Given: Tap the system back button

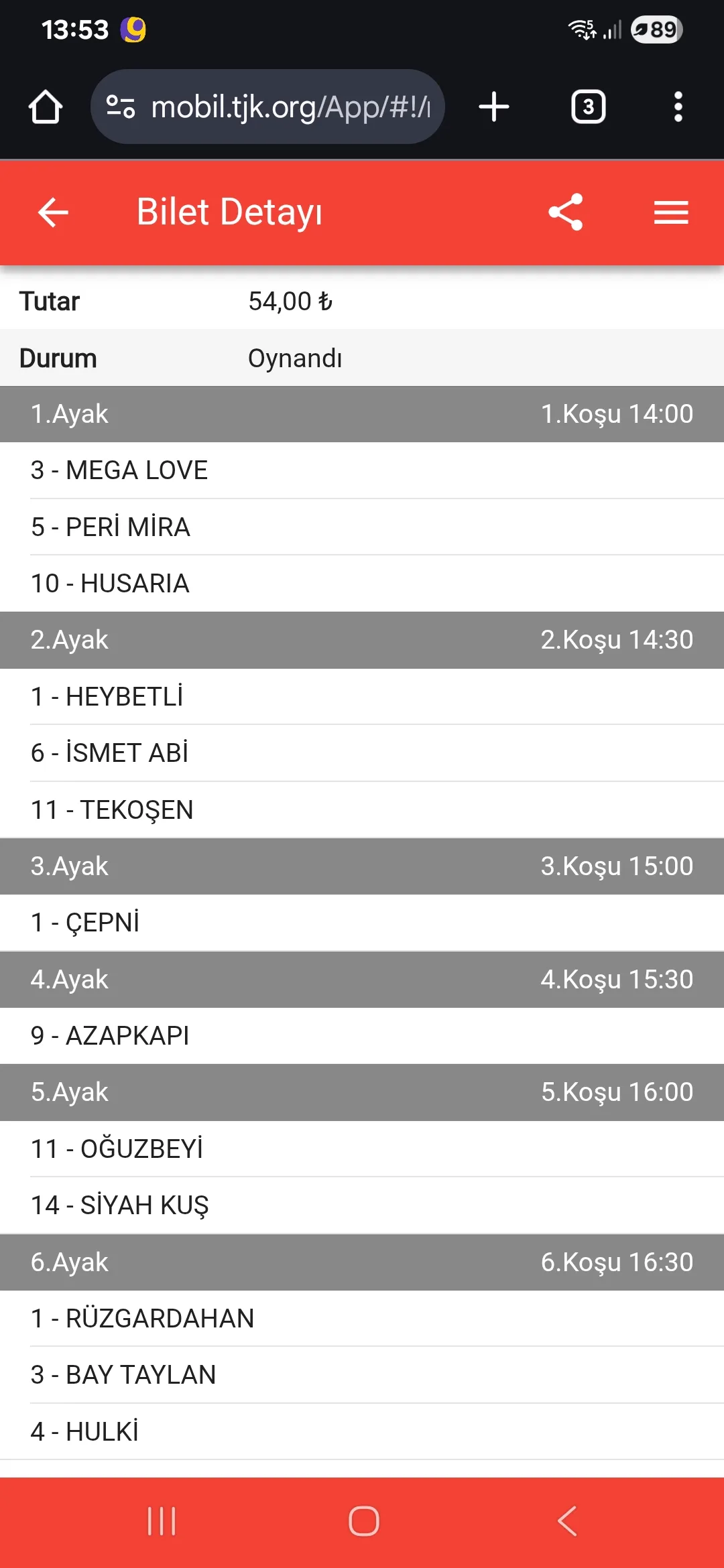Looking at the screenshot, I should tap(567, 1521).
